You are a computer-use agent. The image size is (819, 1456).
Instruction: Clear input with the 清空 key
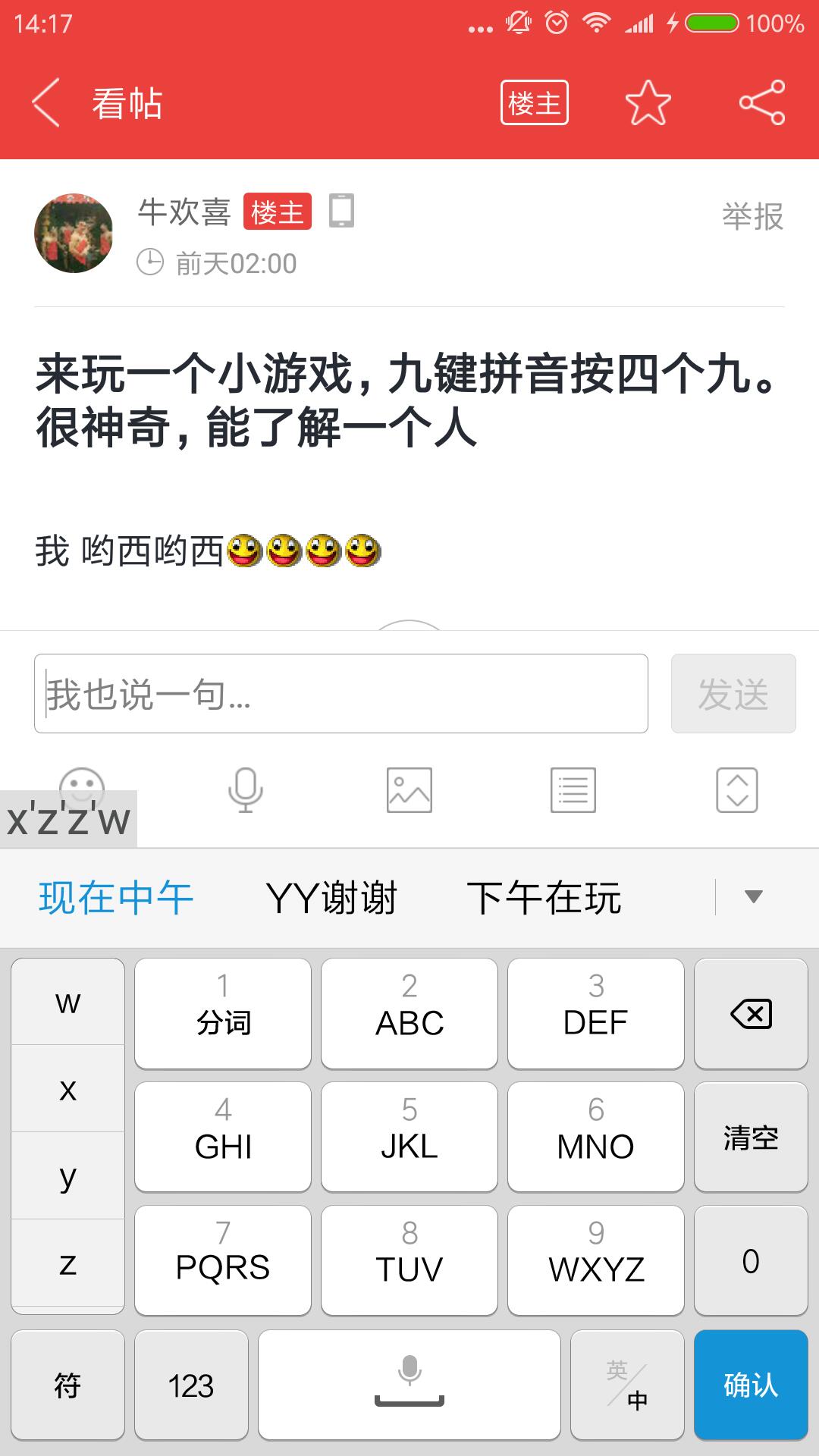click(x=751, y=1137)
